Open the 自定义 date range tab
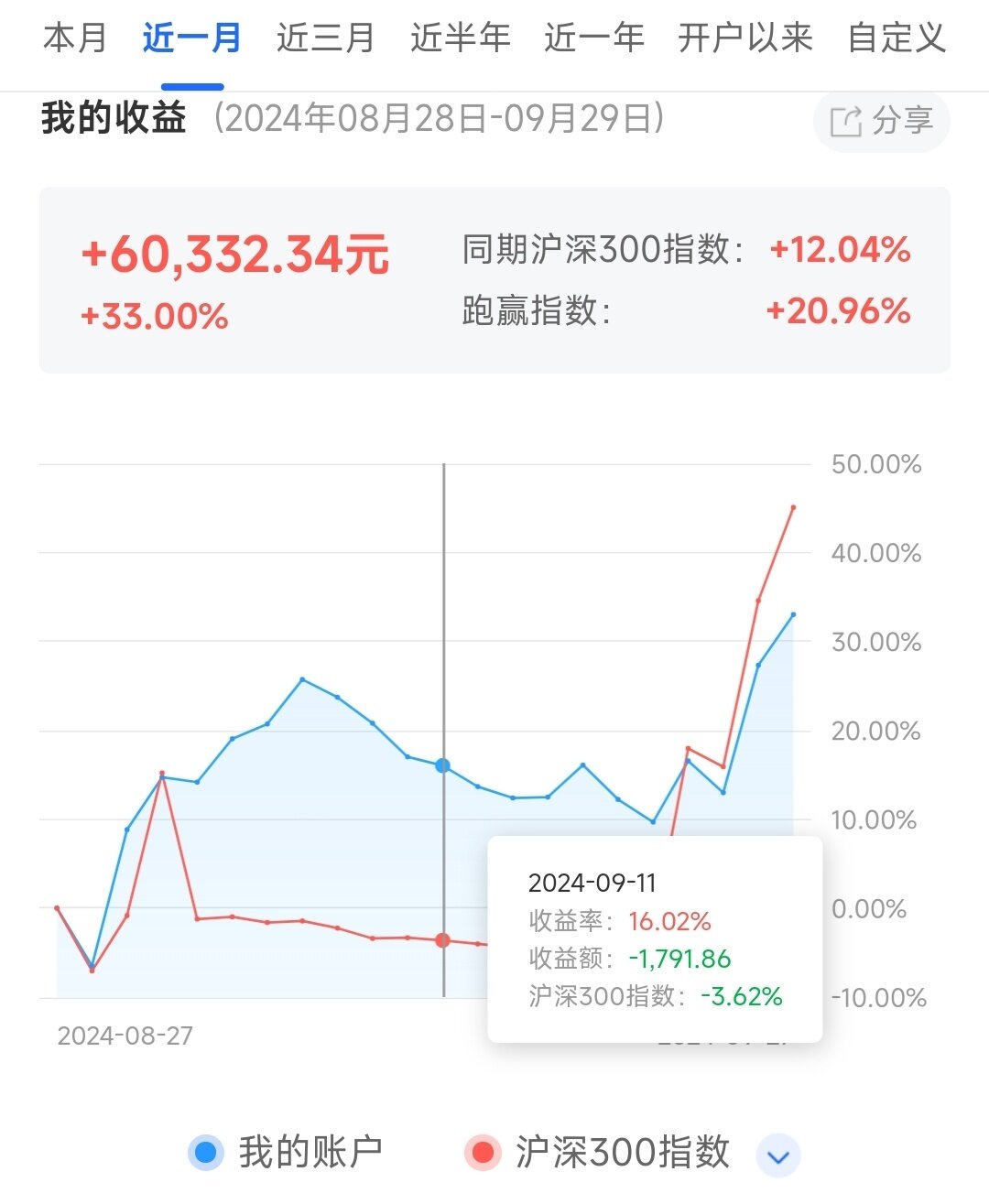Image resolution: width=989 pixels, height=1204 pixels. tap(896, 38)
